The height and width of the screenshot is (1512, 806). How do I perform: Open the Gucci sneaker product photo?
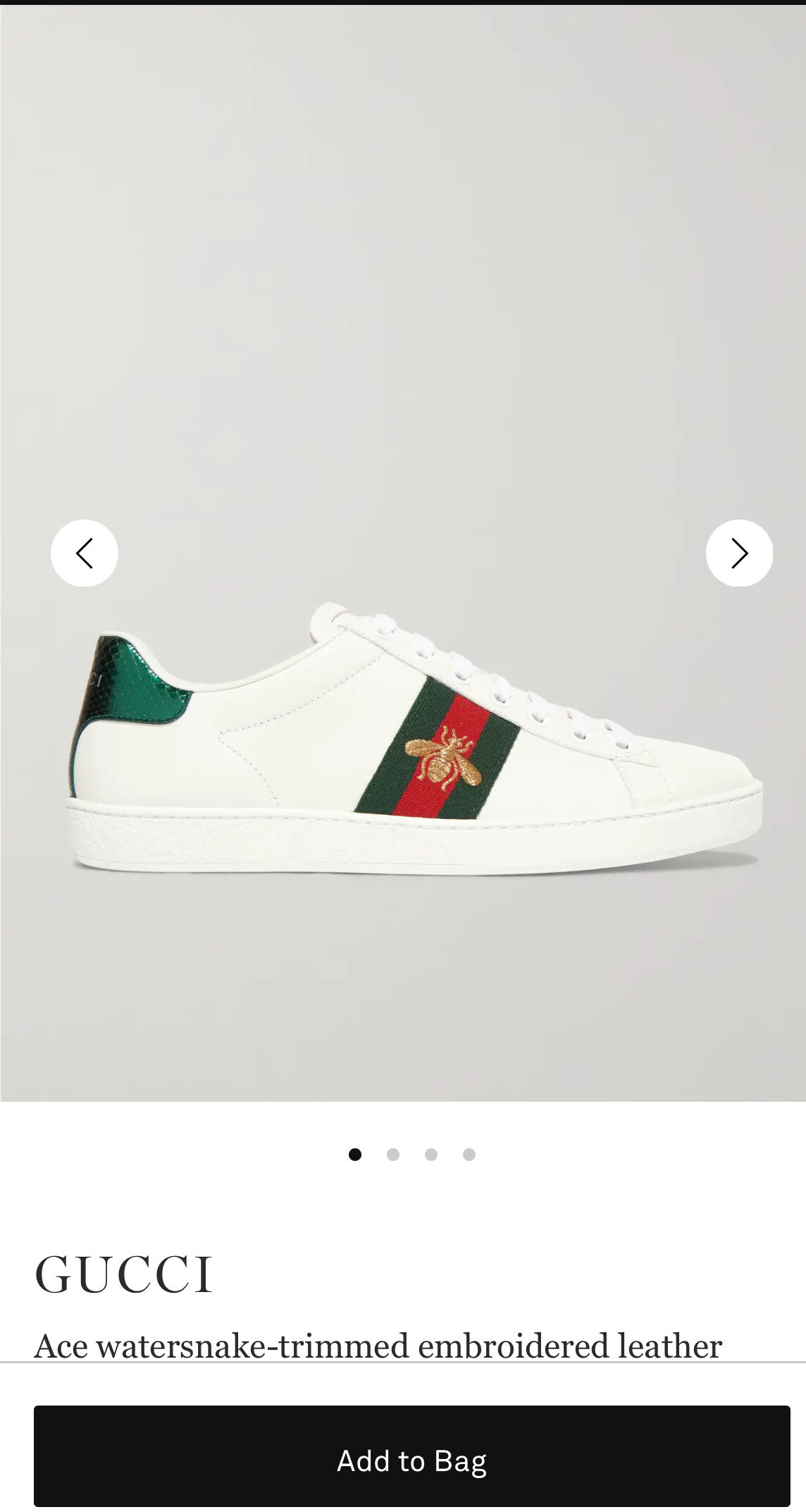416,740
